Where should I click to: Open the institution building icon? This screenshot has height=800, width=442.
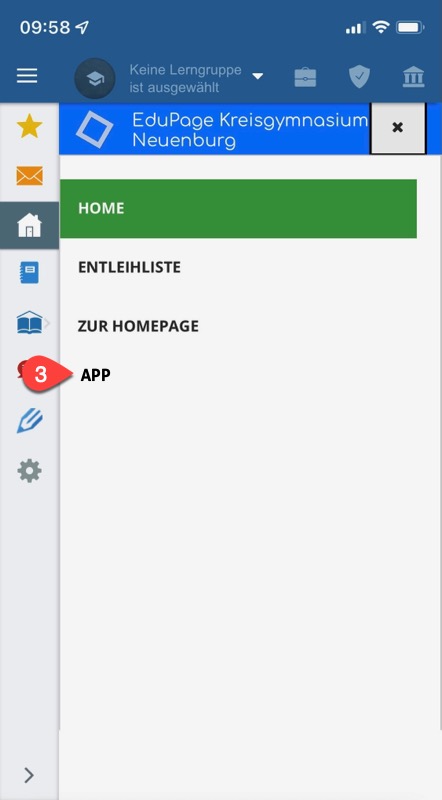pyautogui.click(x=413, y=77)
